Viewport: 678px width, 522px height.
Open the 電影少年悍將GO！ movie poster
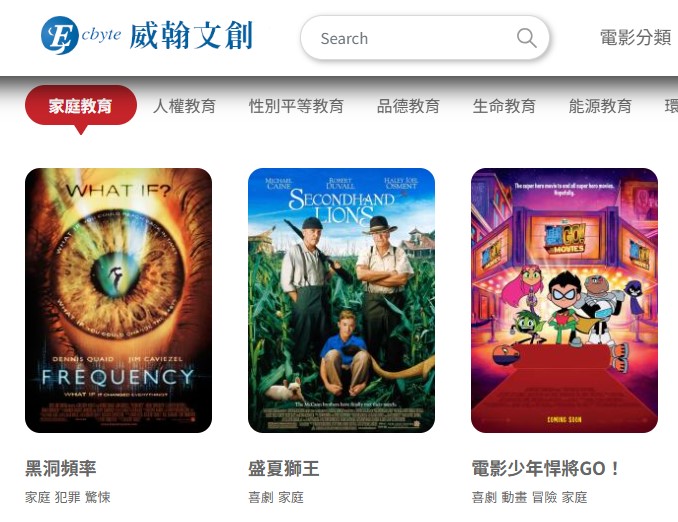coord(564,300)
